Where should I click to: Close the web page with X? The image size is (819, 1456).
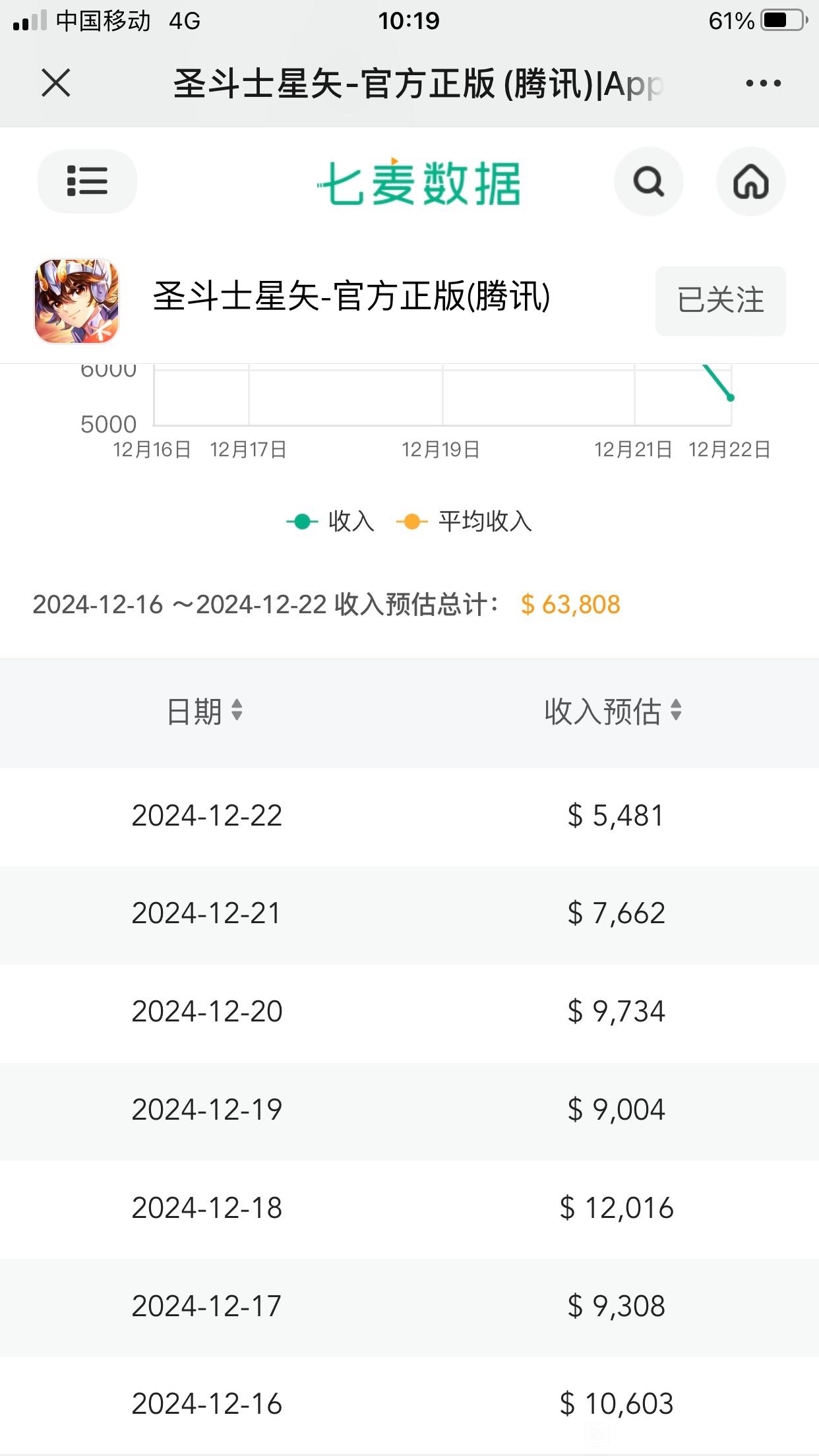[x=56, y=83]
